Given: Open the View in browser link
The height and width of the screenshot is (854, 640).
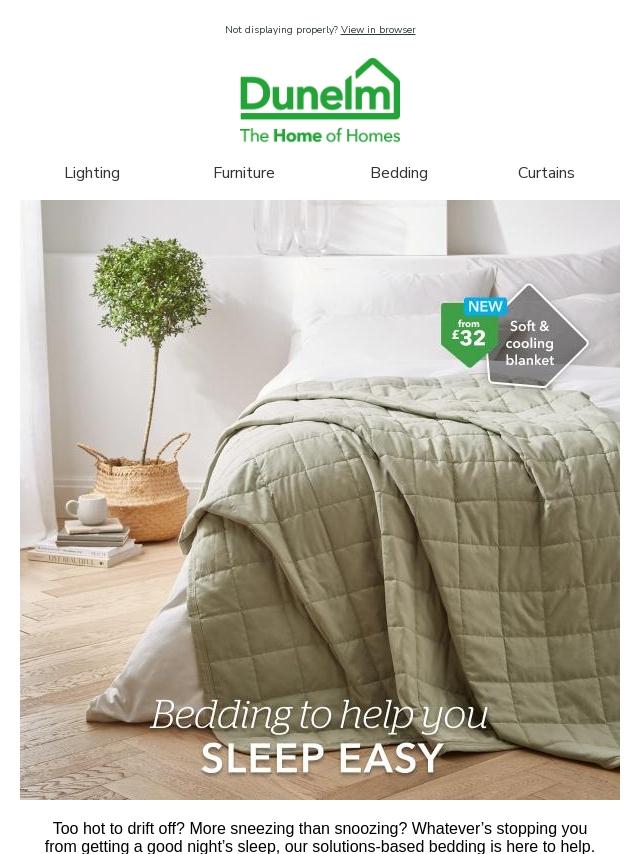Looking at the screenshot, I should (x=378, y=30).
